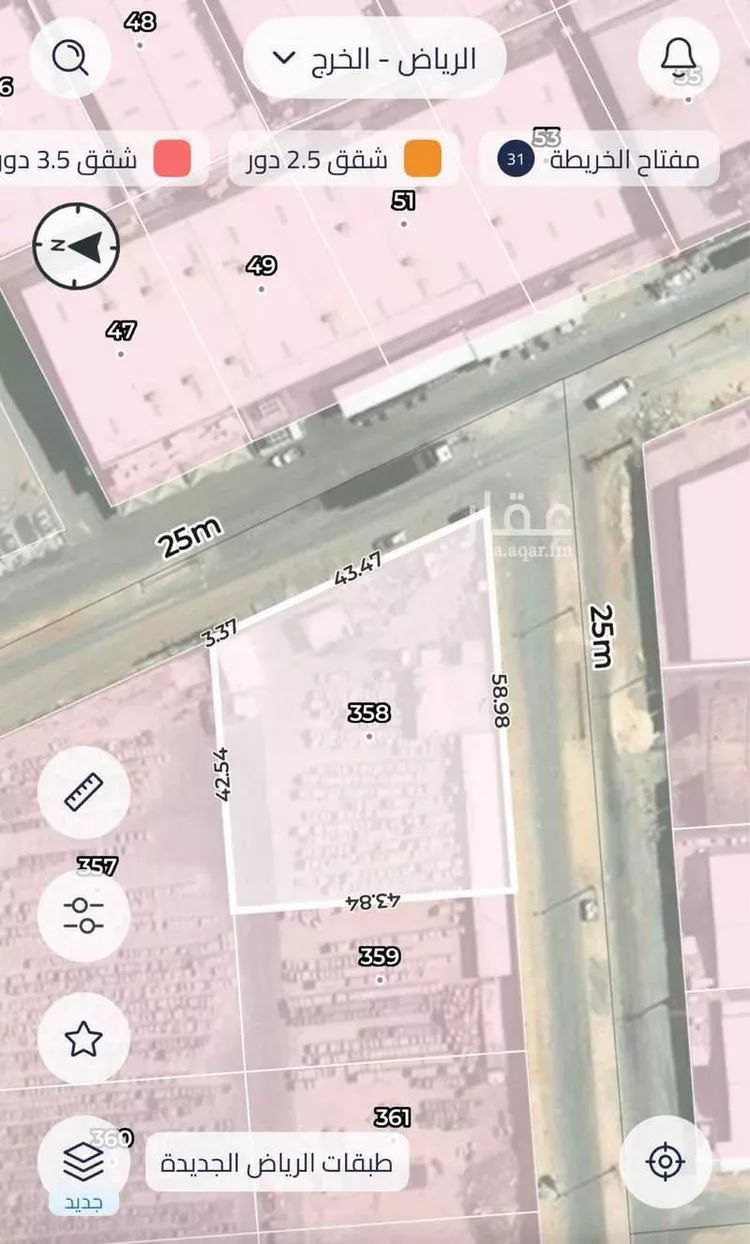
Task: Expand the الرياض - الخرج region dropdown
Action: (375, 57)
